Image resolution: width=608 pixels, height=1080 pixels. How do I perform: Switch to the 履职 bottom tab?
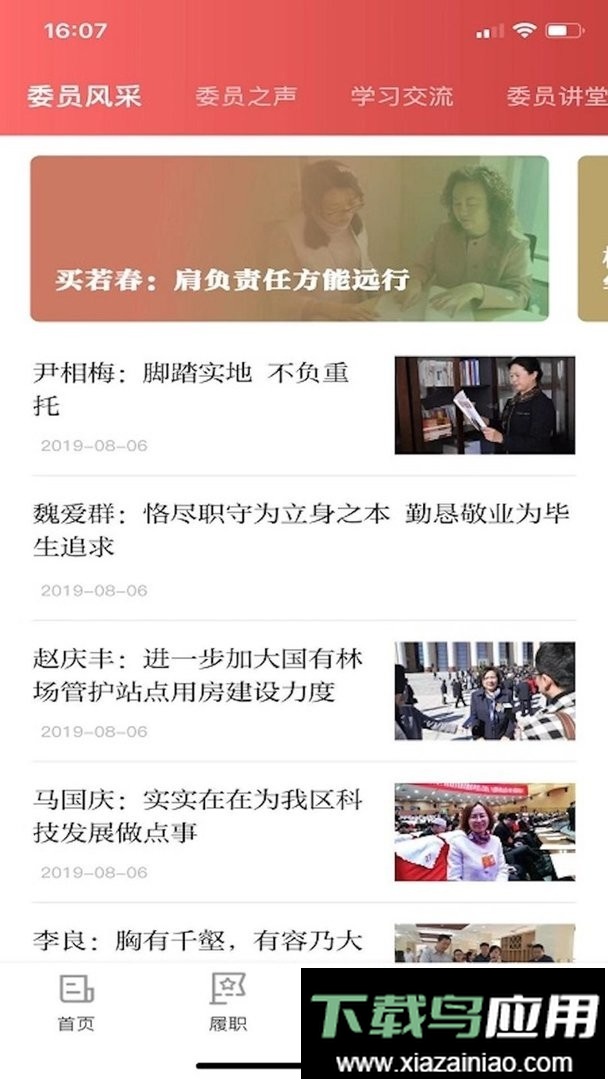click(x=227, y=1003)
